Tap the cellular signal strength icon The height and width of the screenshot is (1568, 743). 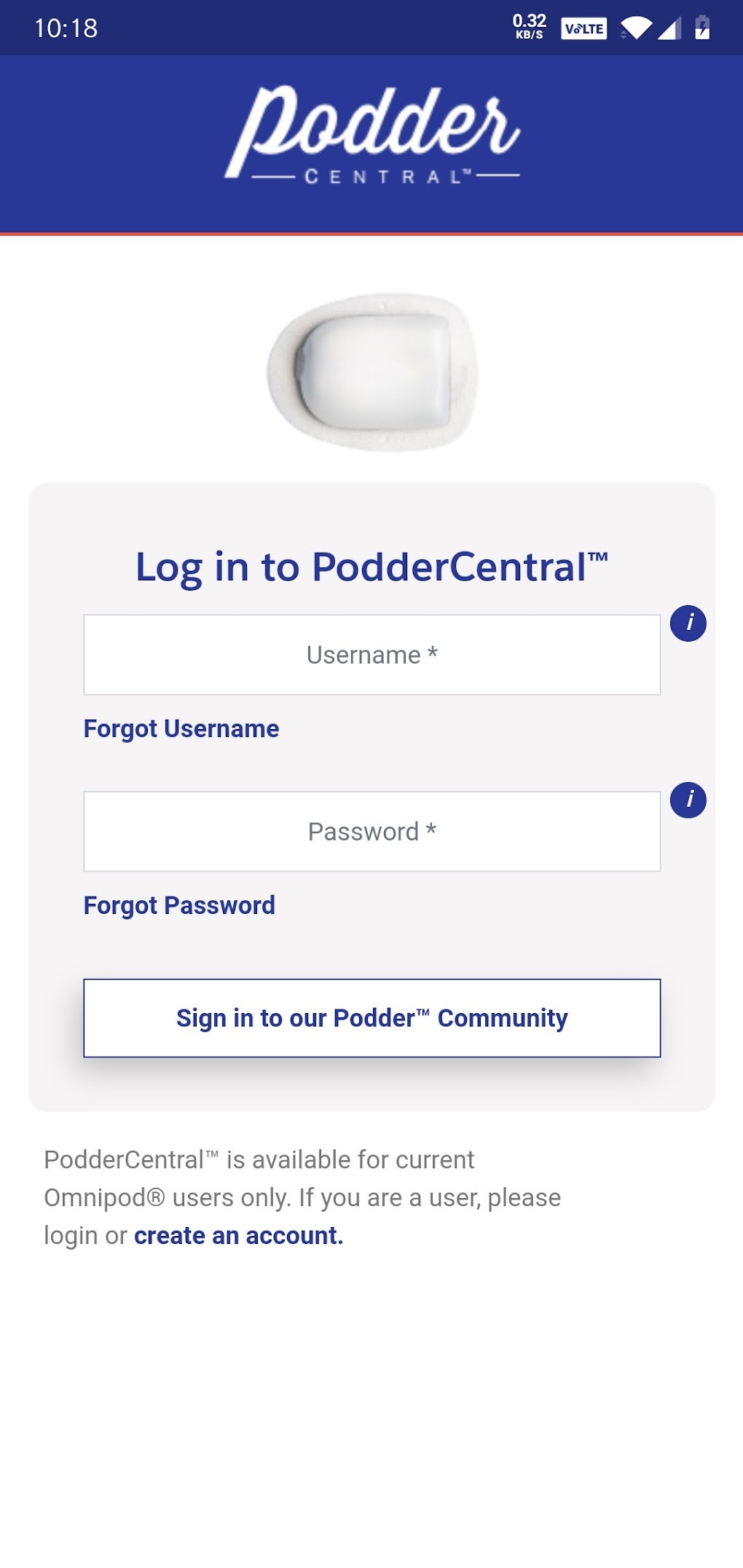pyautogui.click(x=669, y=29)
